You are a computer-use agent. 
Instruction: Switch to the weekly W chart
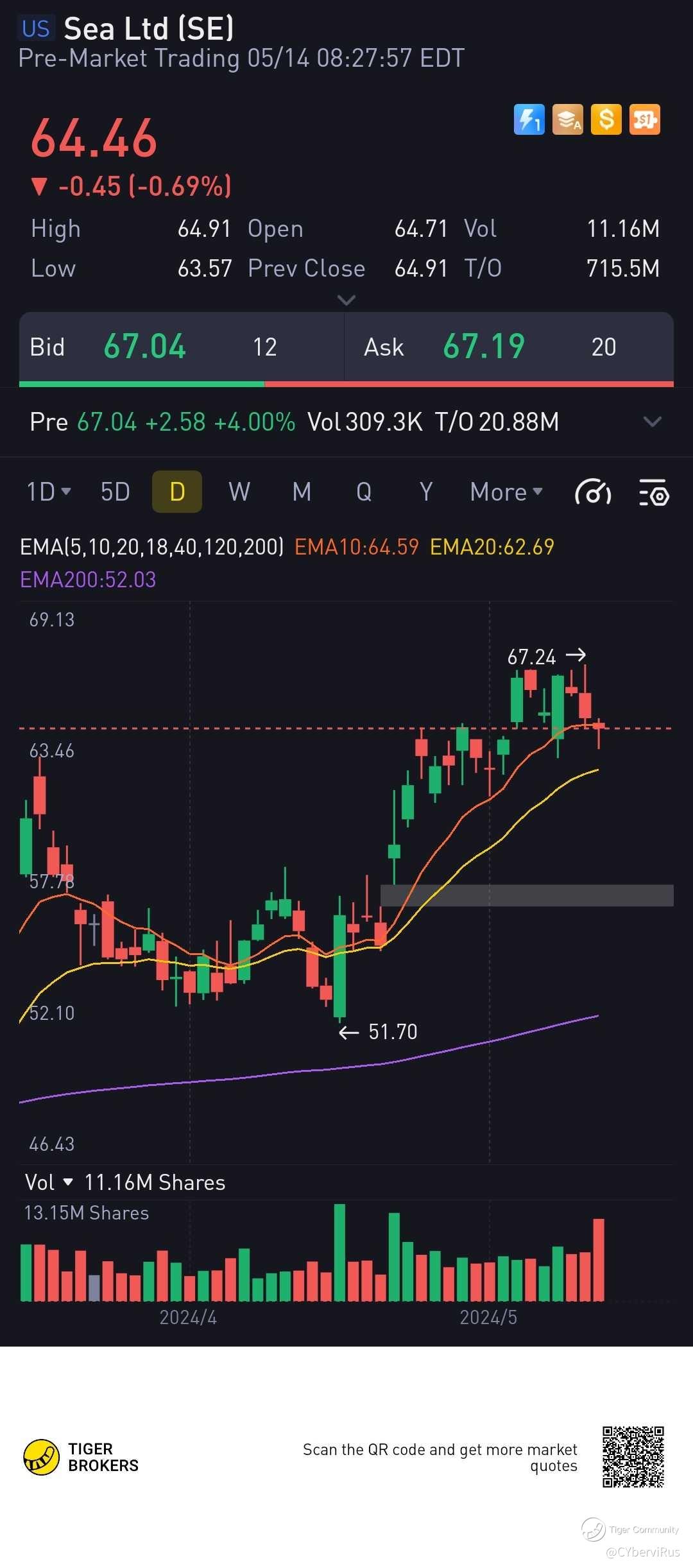tap(239, 492)
